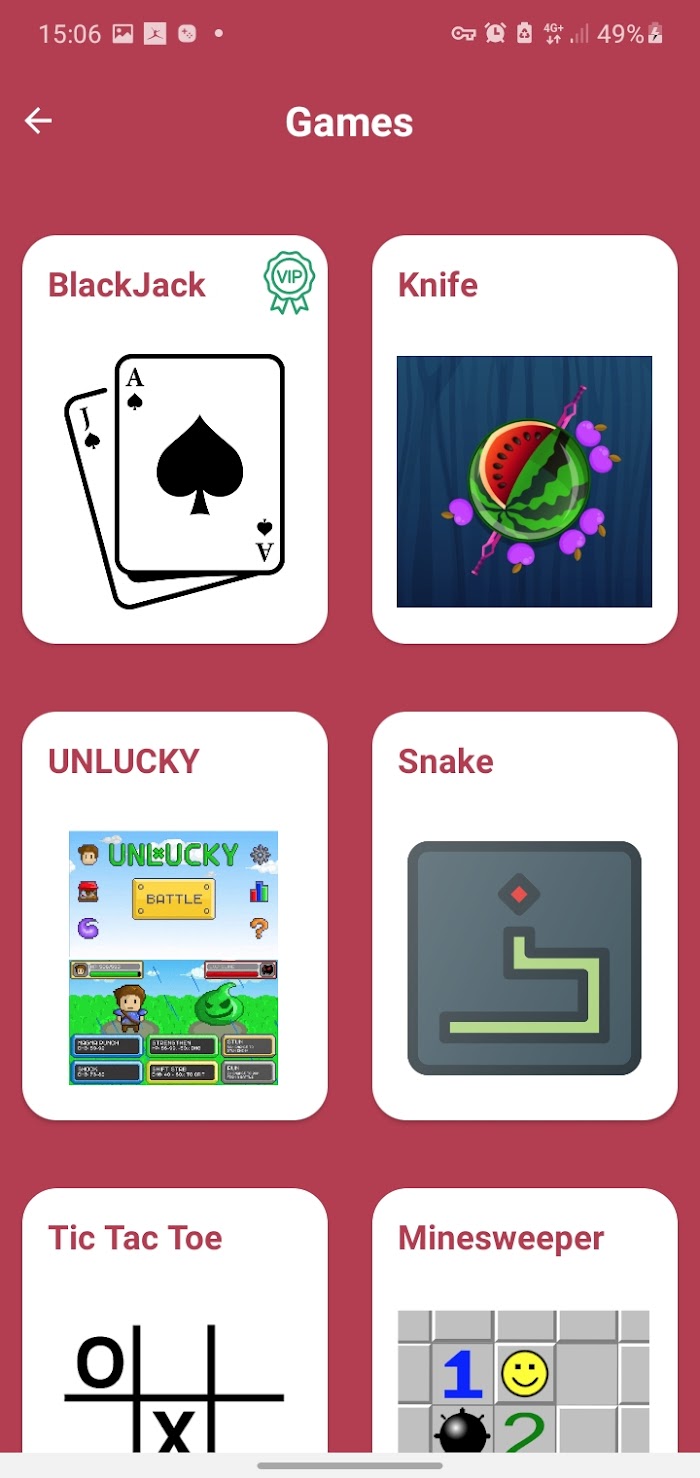Select the UNLUCKY game card
The width and height of the screenshot is (700, 1478).
pos(175,915)
